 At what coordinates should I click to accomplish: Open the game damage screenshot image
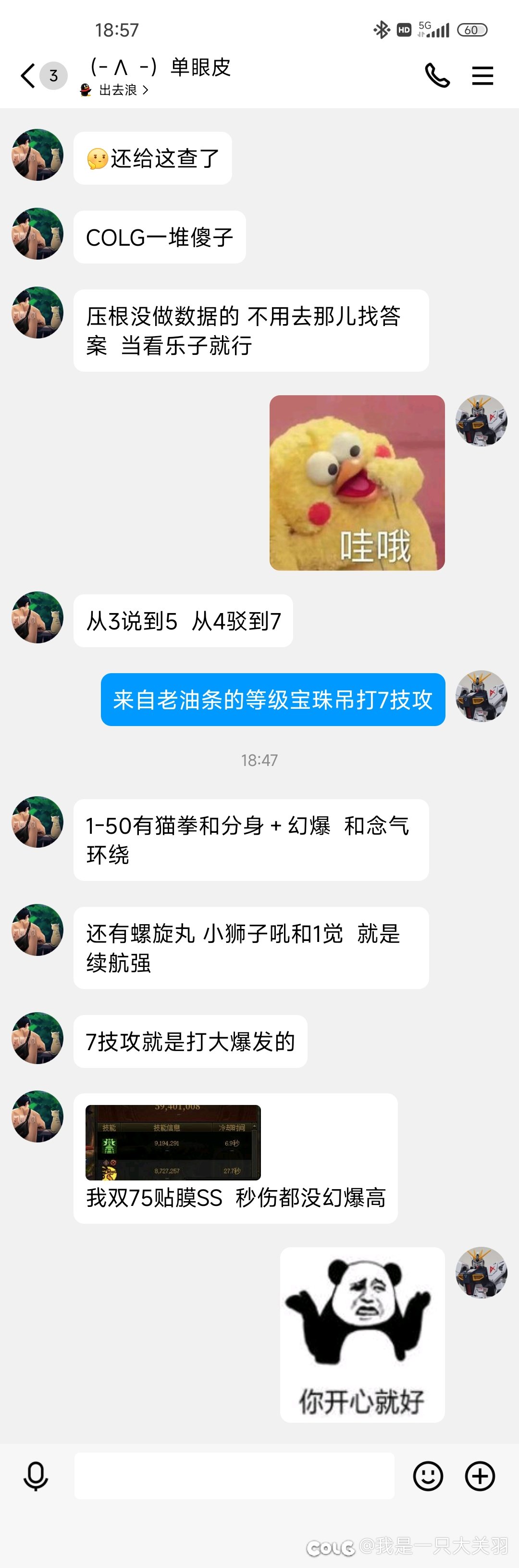(173, 1142)
